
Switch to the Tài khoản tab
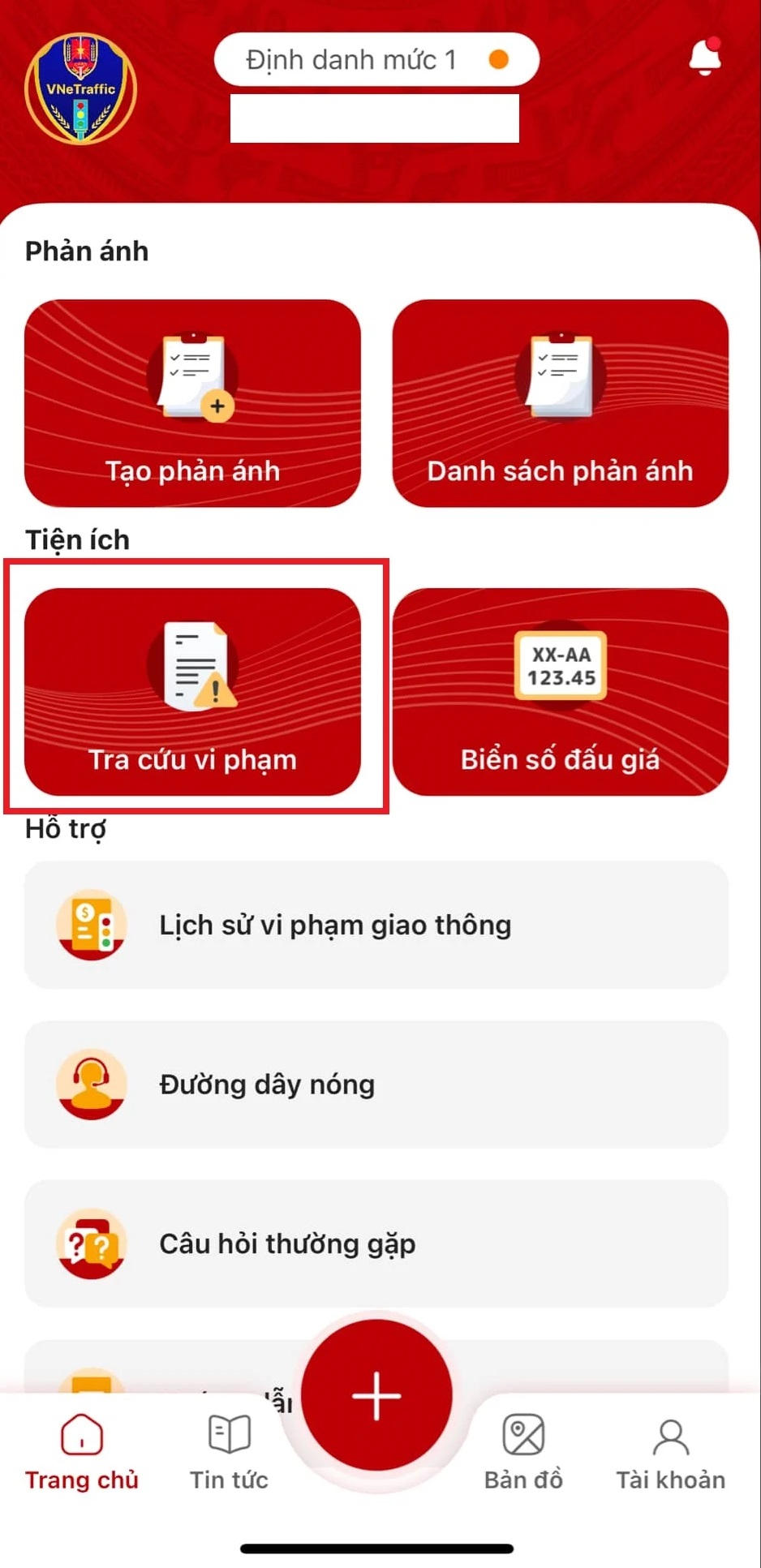tap(670, 1452)
